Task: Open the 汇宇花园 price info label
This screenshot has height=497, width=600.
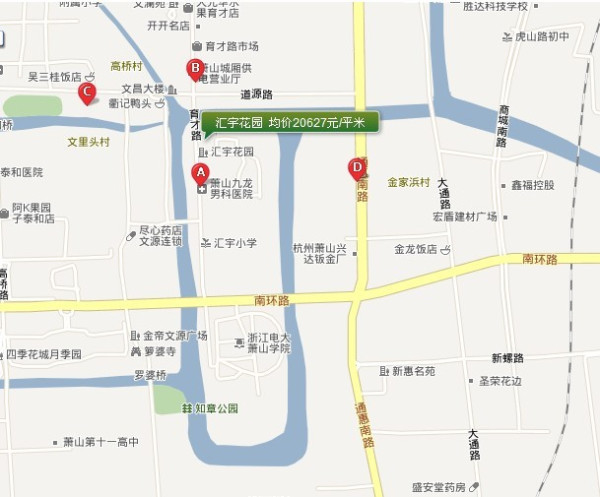Action: (291, 123)
